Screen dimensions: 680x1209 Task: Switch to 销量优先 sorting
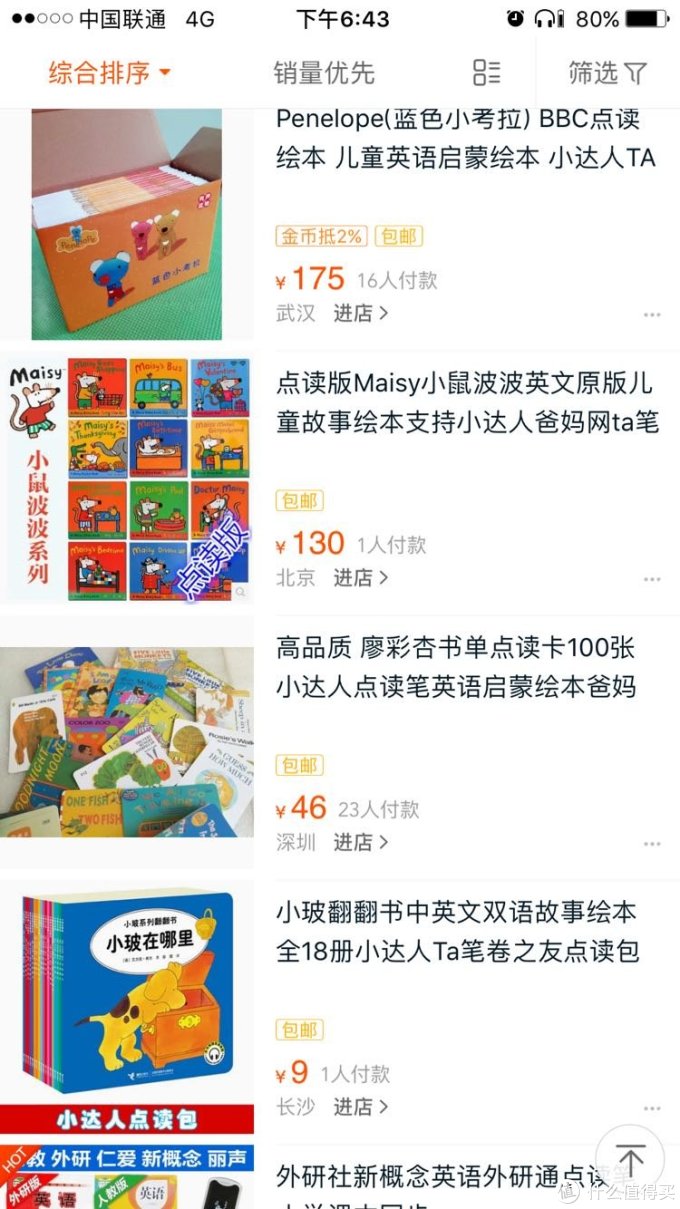click(324, 73)
